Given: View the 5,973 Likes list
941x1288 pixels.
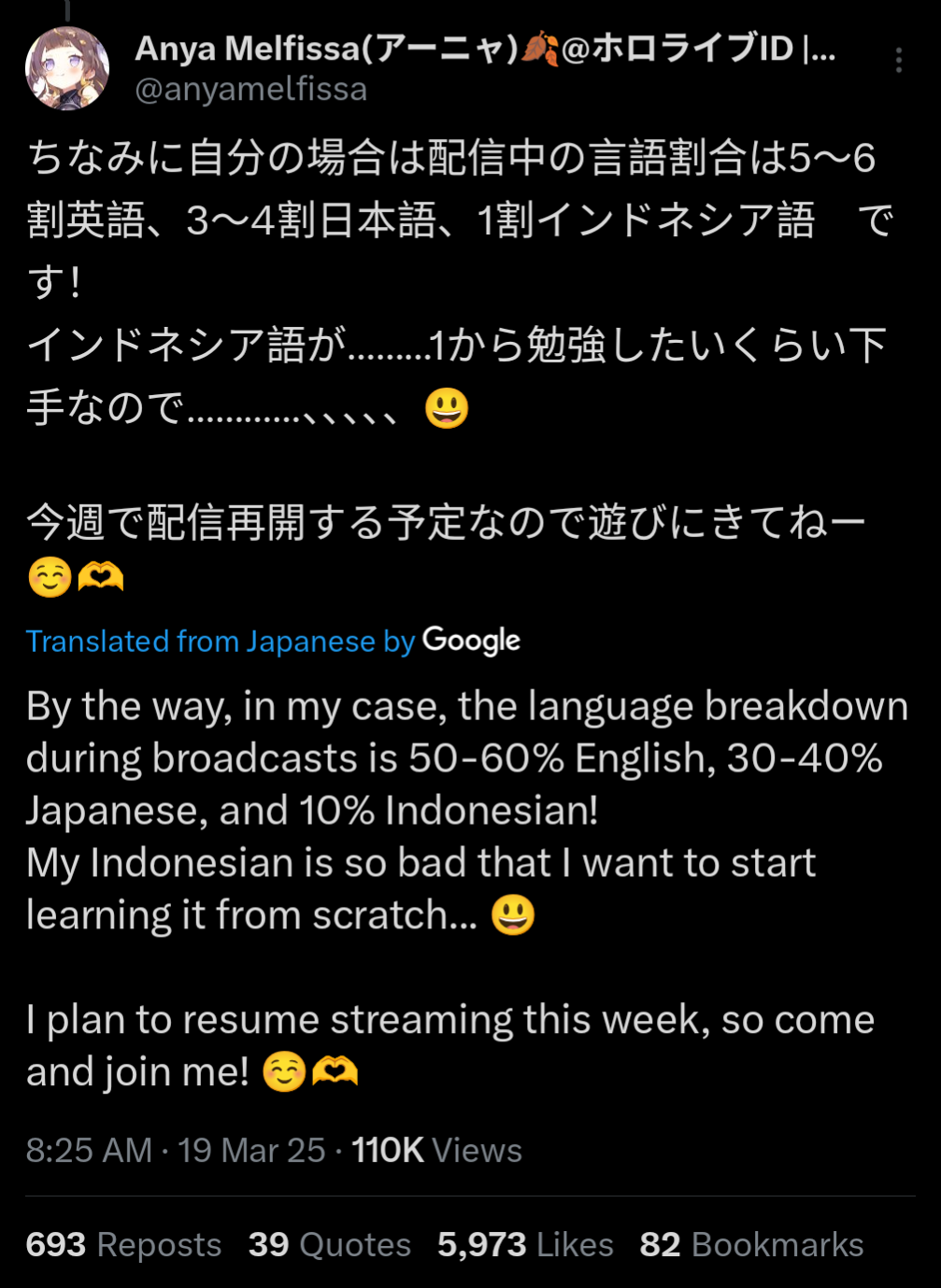Looking at the screenshot, I should point(525,1244).
